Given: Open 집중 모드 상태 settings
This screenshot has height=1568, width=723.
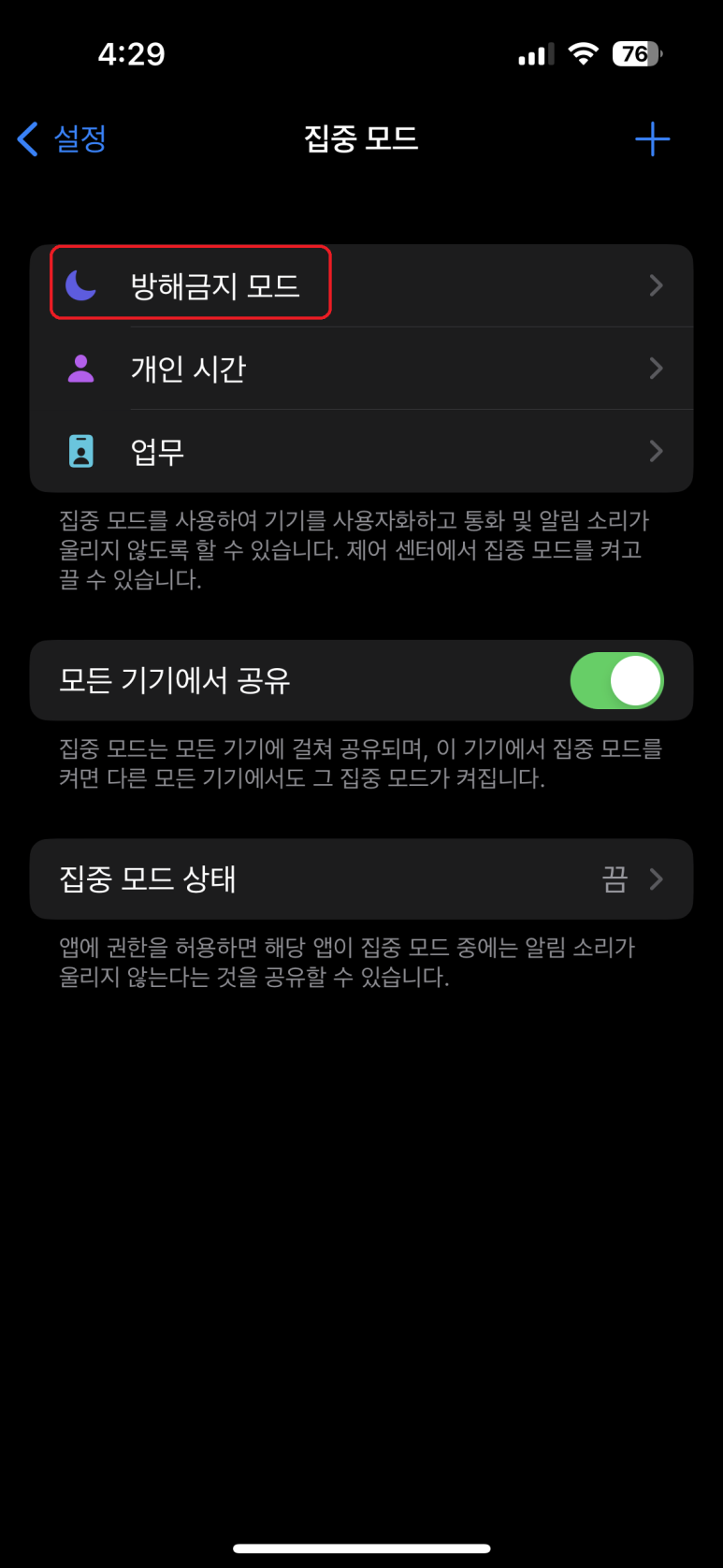Looking at the screenshot, I should pyautogui.click(x=361, y=879).
